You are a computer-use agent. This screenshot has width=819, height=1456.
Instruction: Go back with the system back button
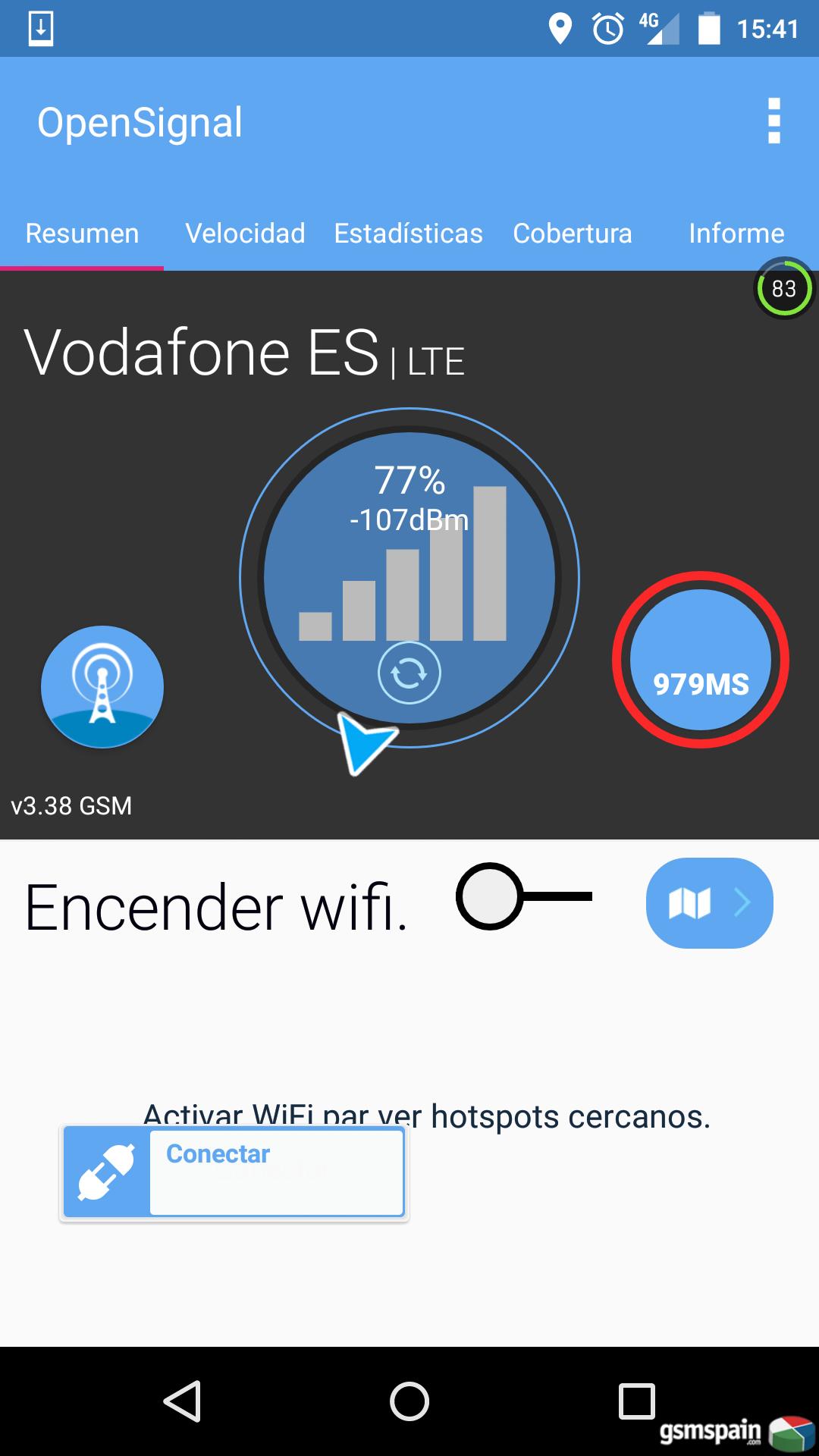(x=182, y=1401)
